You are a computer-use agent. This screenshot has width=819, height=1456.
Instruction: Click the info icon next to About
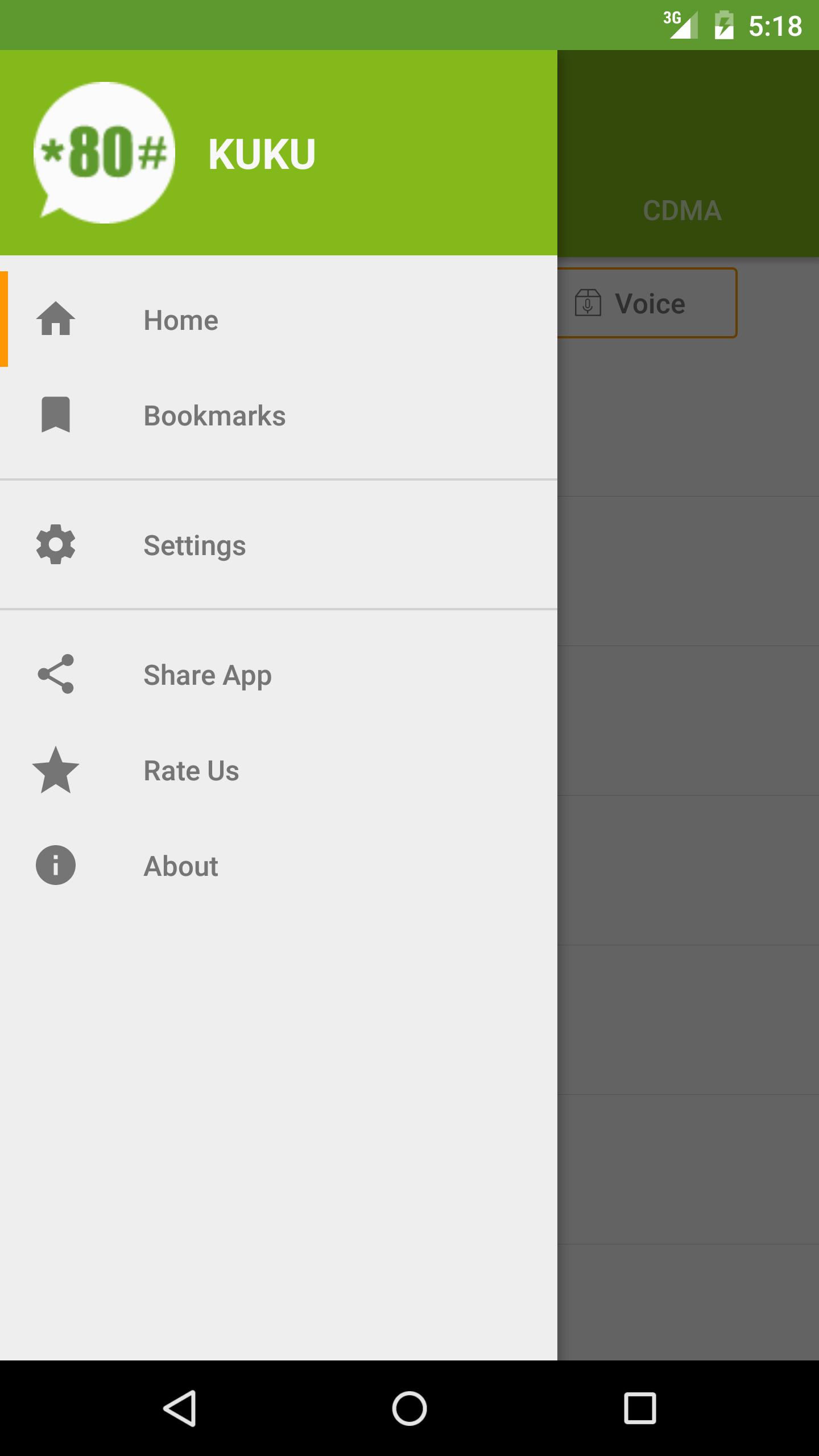[55, 866]
